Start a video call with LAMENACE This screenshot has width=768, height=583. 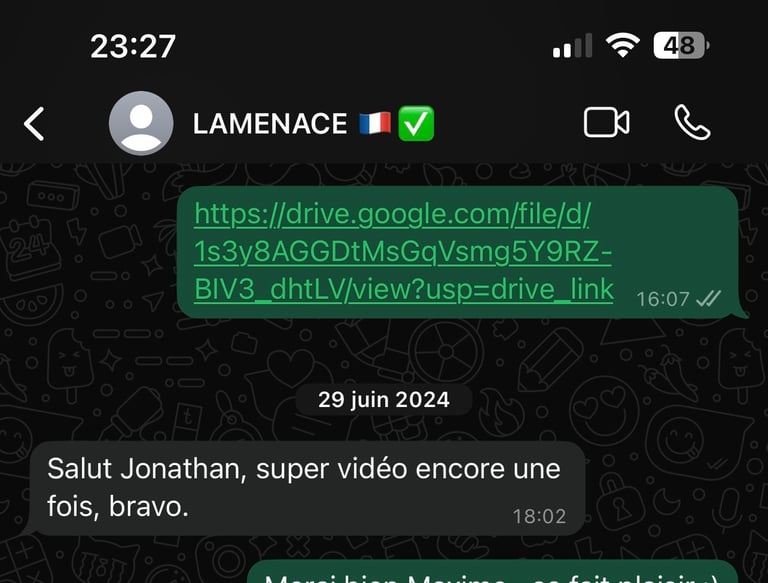coord(606,123)
